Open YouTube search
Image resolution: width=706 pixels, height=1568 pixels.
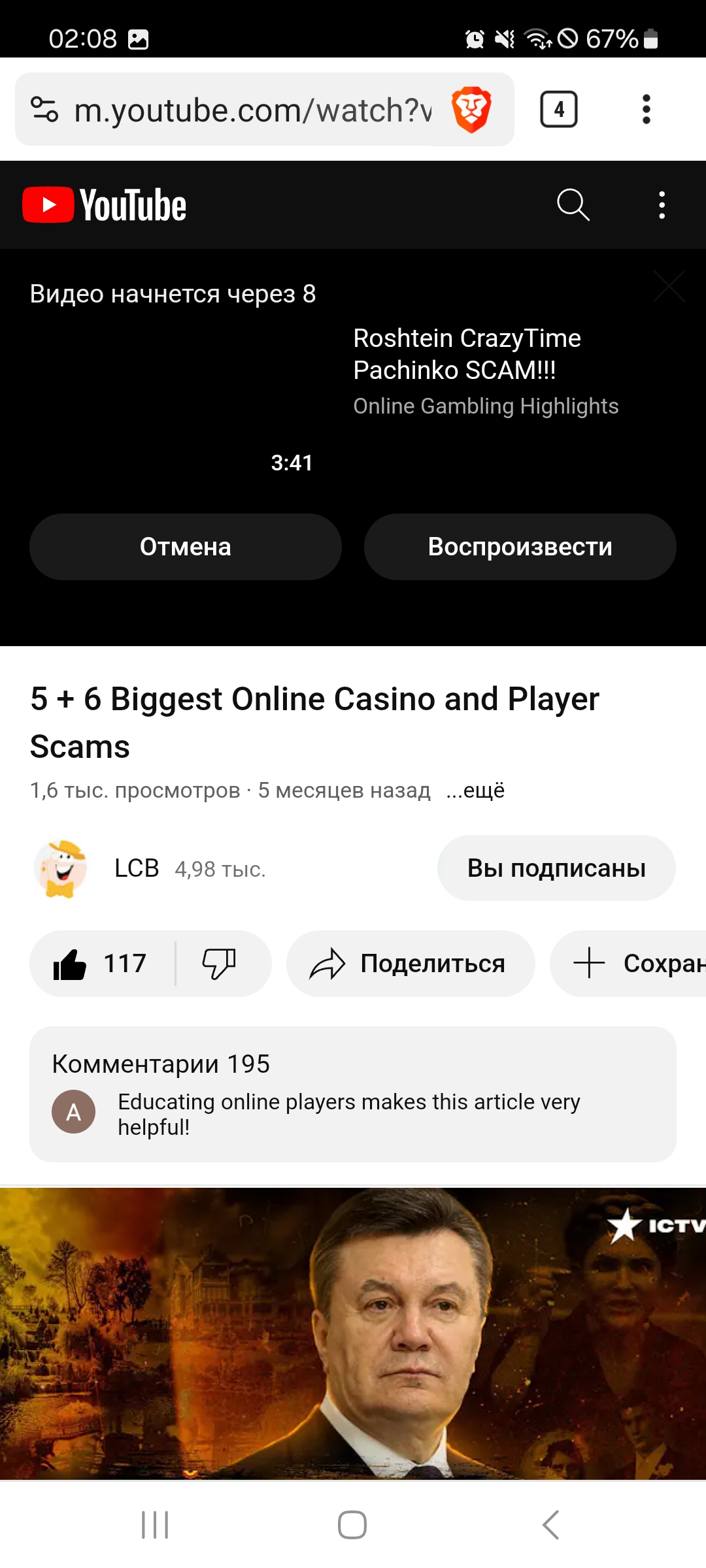573,205
